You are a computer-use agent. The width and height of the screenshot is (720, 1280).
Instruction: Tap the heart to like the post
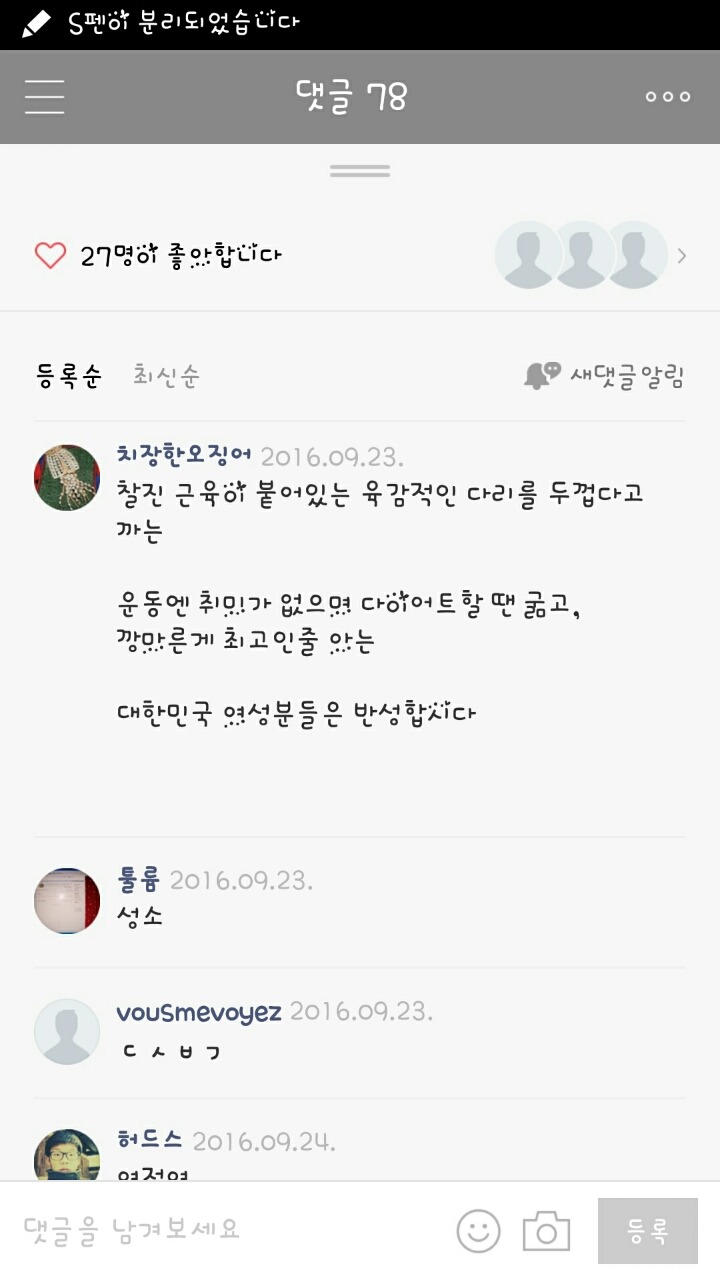[x=50, y=255]
